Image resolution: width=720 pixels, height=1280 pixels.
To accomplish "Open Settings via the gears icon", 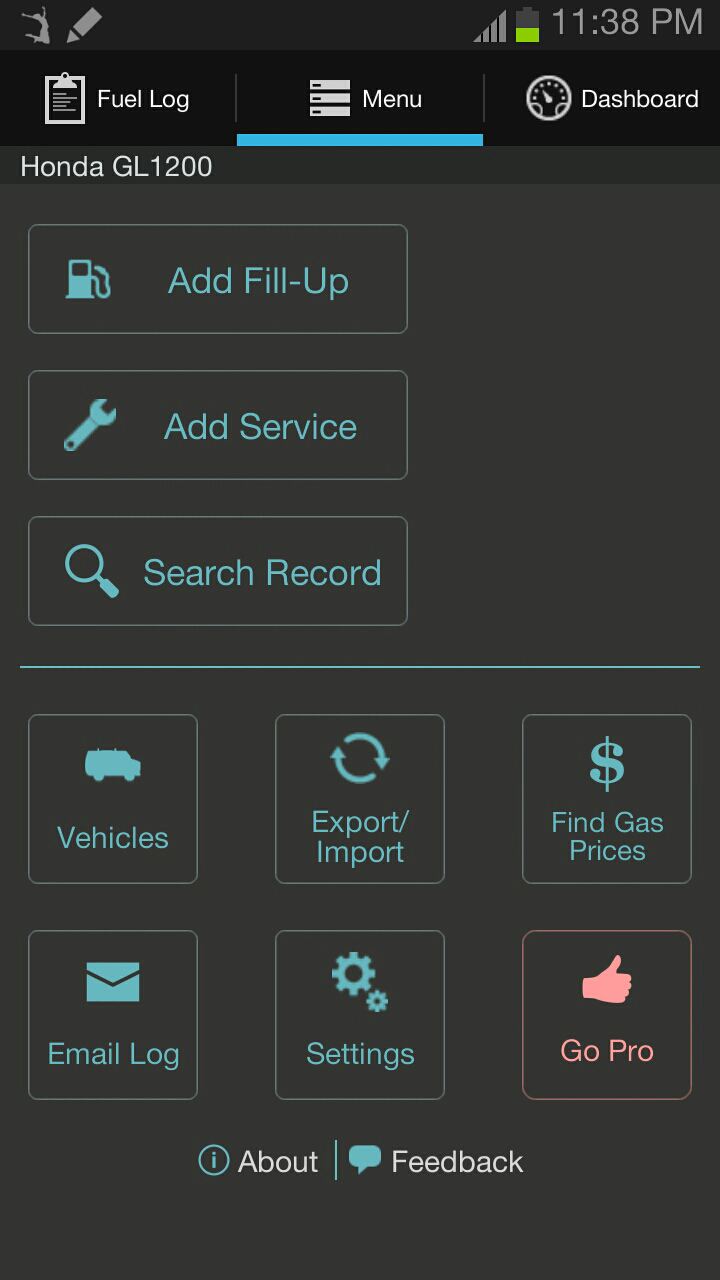I will [x=359, y=982].
